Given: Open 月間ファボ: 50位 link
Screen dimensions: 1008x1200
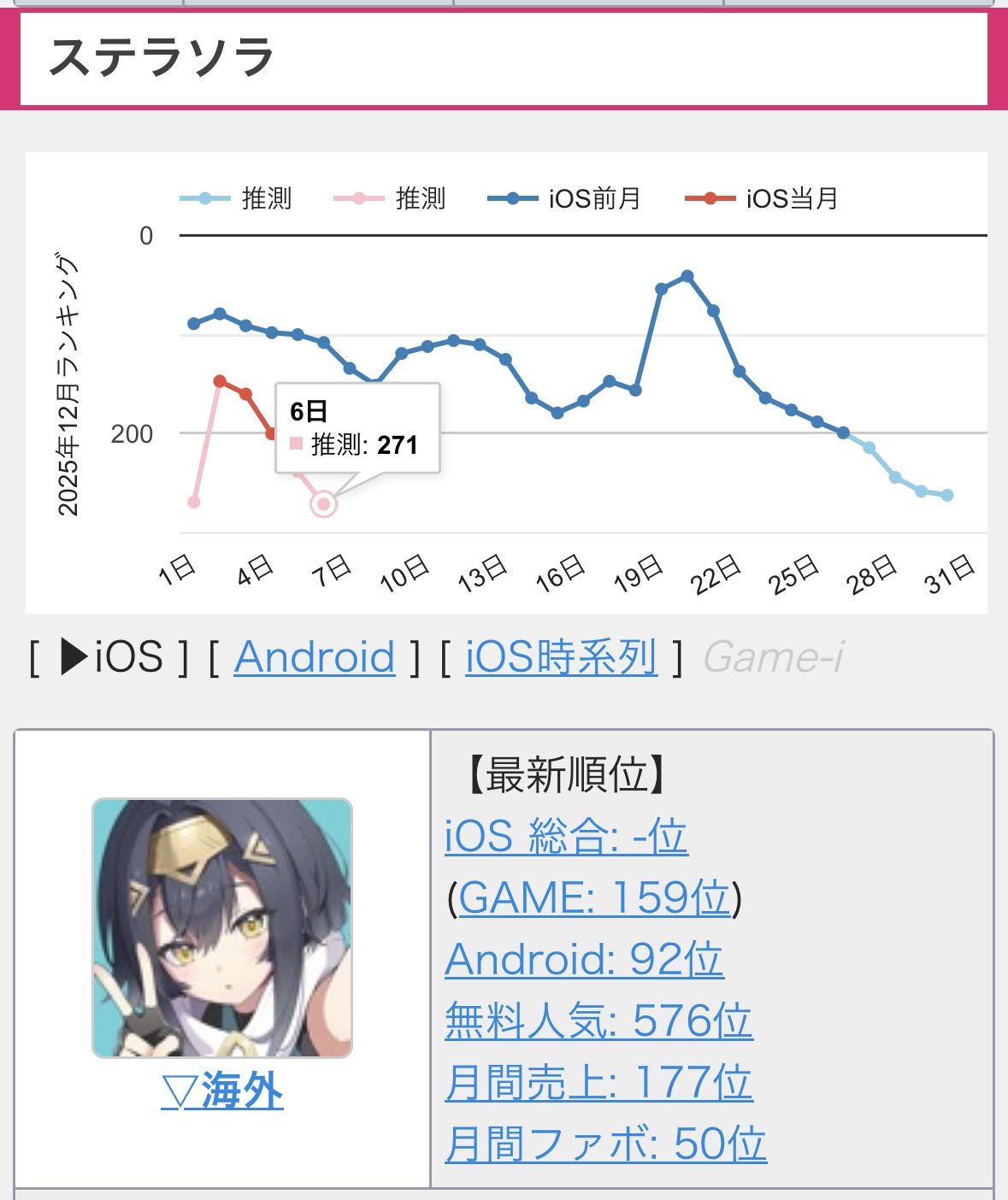Looking at the screenshot, I should [605, 1144].
